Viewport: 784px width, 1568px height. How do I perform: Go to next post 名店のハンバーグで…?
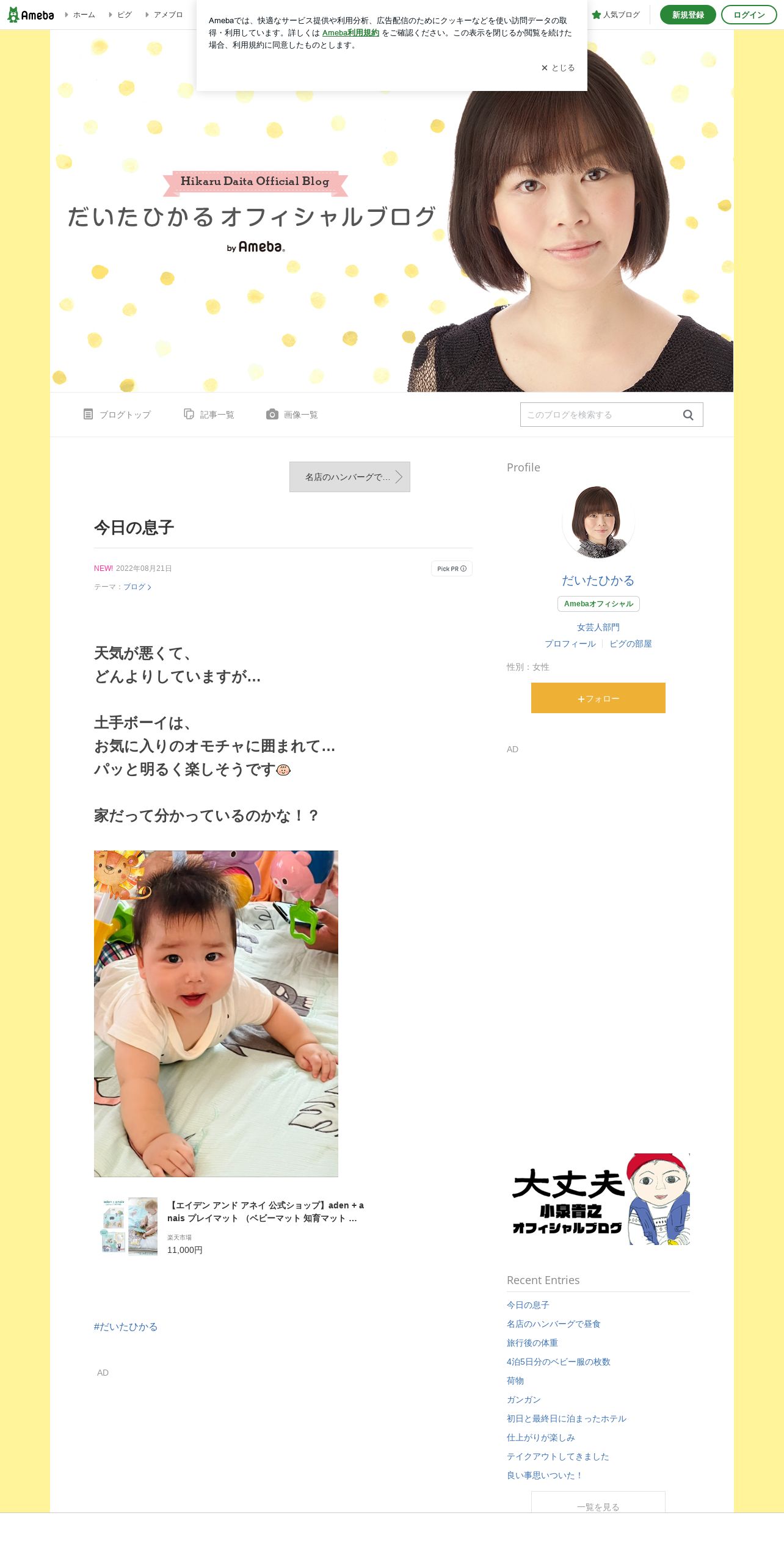(x=350, y=477)
